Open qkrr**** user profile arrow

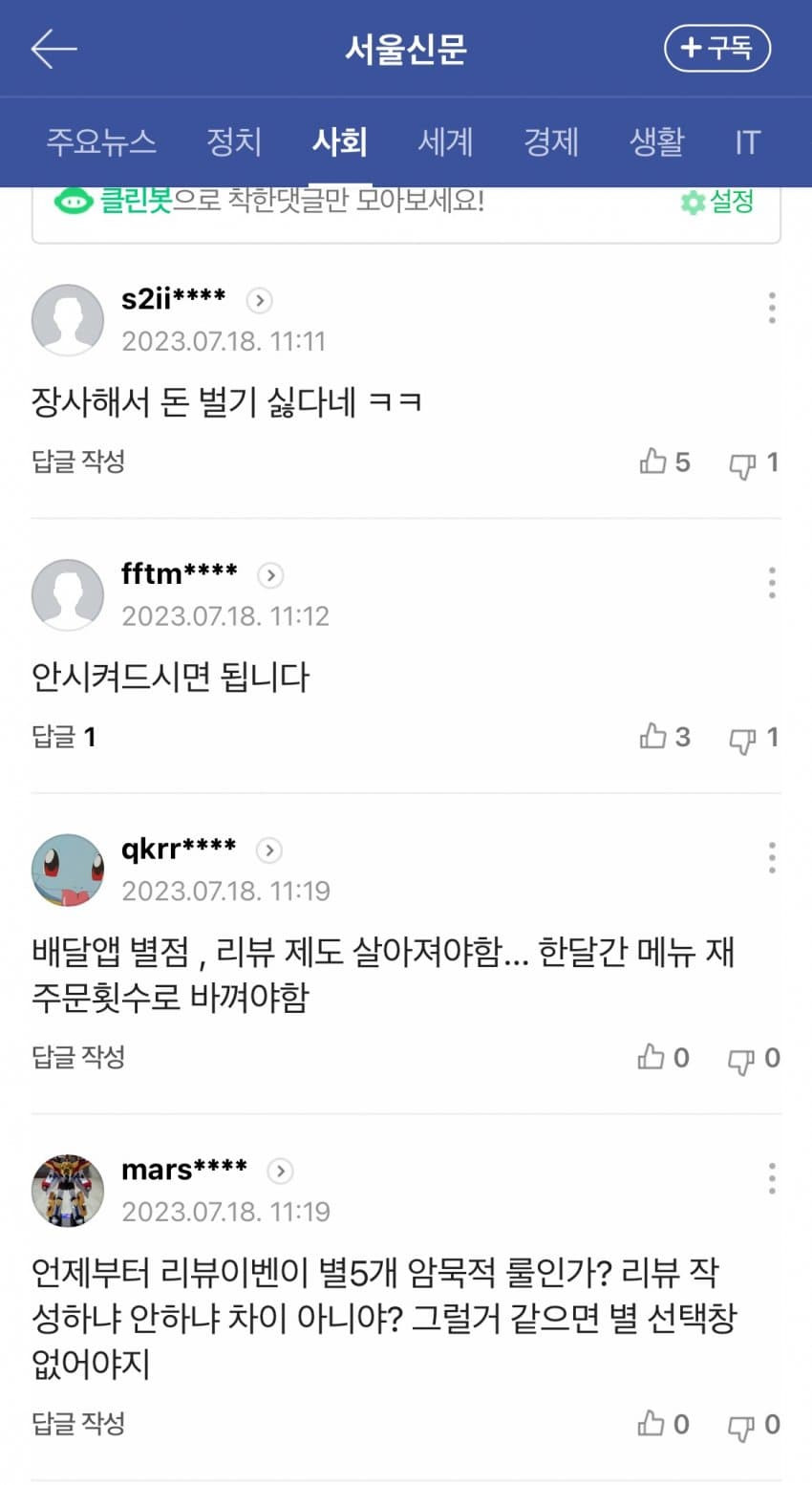point(269,850)
